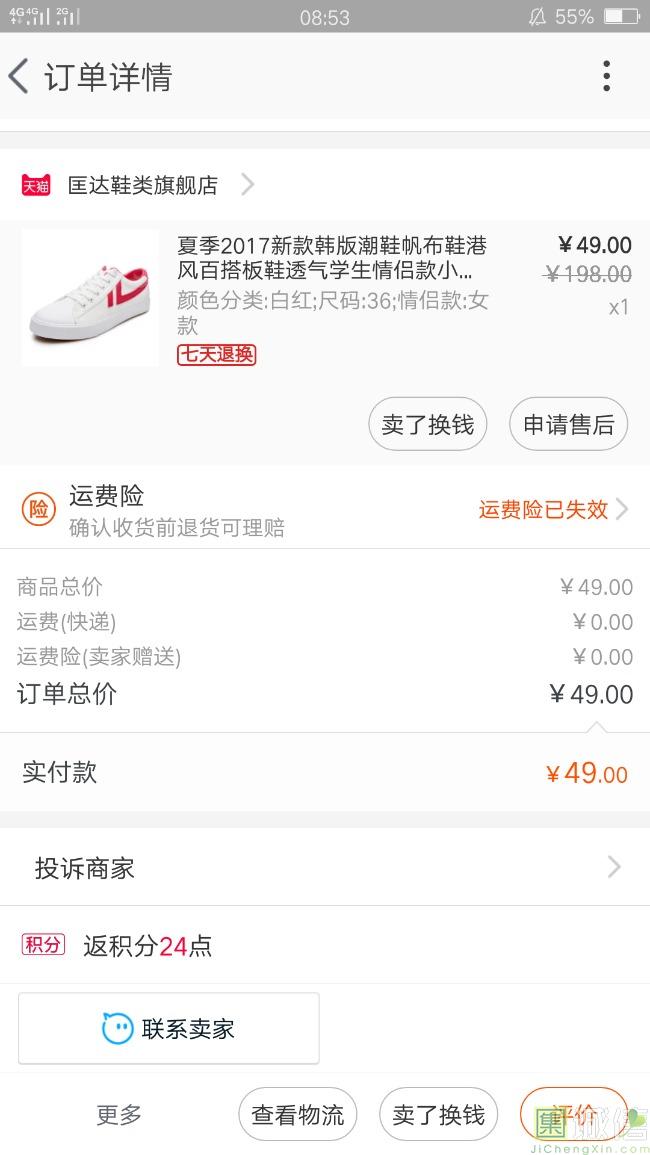650x1155 pixels.
Task: Go back from the 订单详情 page
Action: click(x=19, y=77)
